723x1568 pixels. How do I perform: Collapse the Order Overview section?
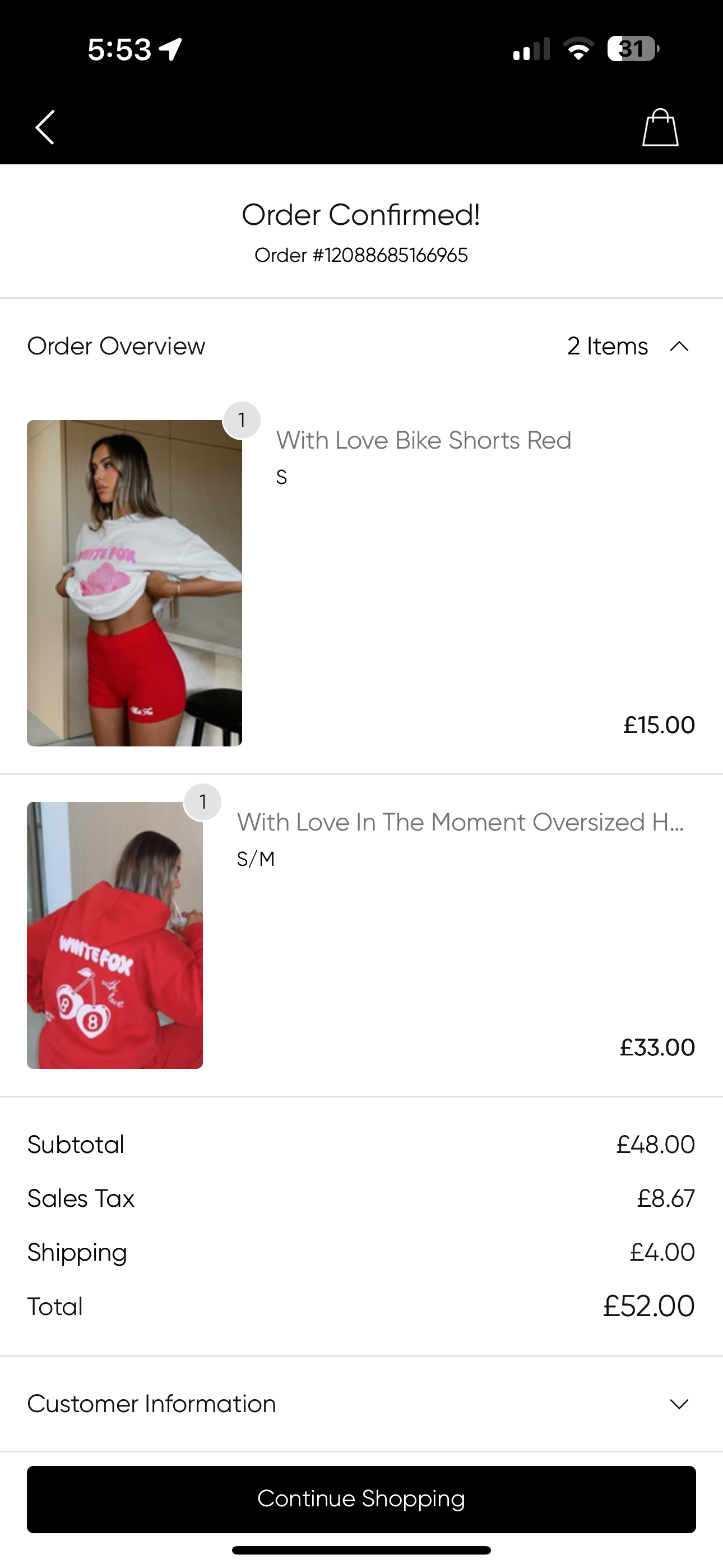(679, 347)
